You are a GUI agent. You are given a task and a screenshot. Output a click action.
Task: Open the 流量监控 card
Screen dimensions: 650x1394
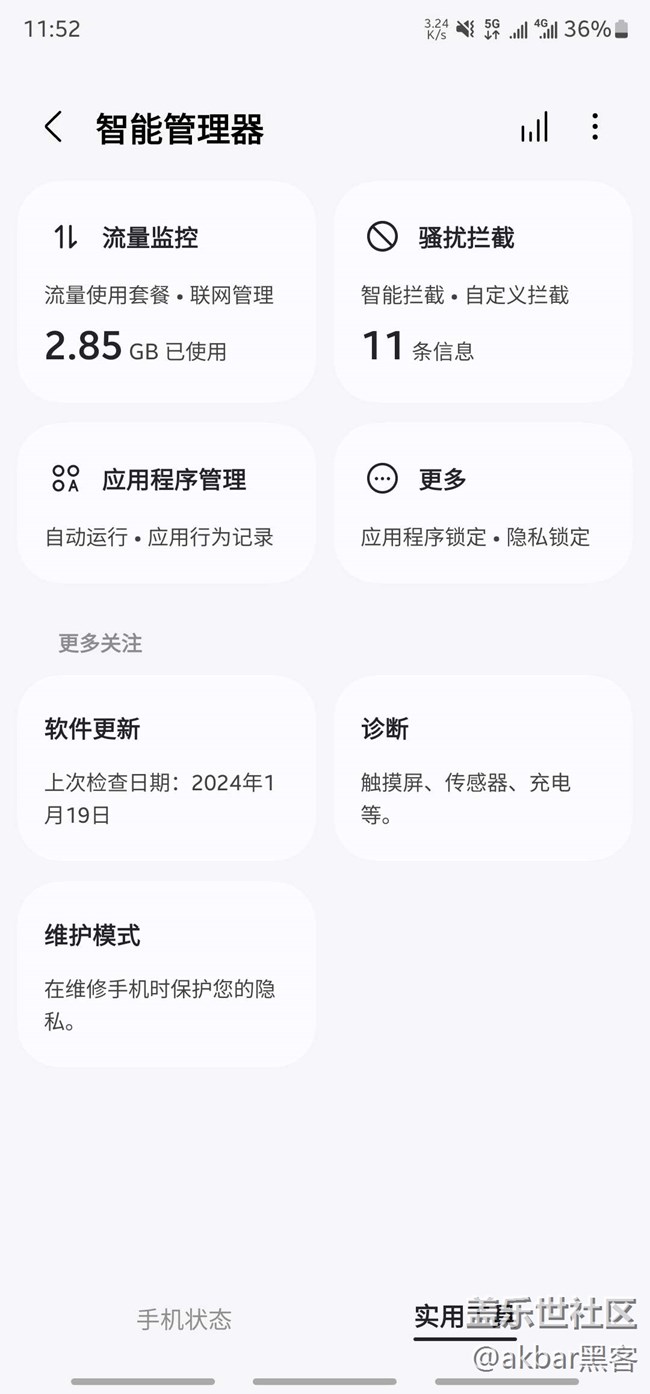166,292
